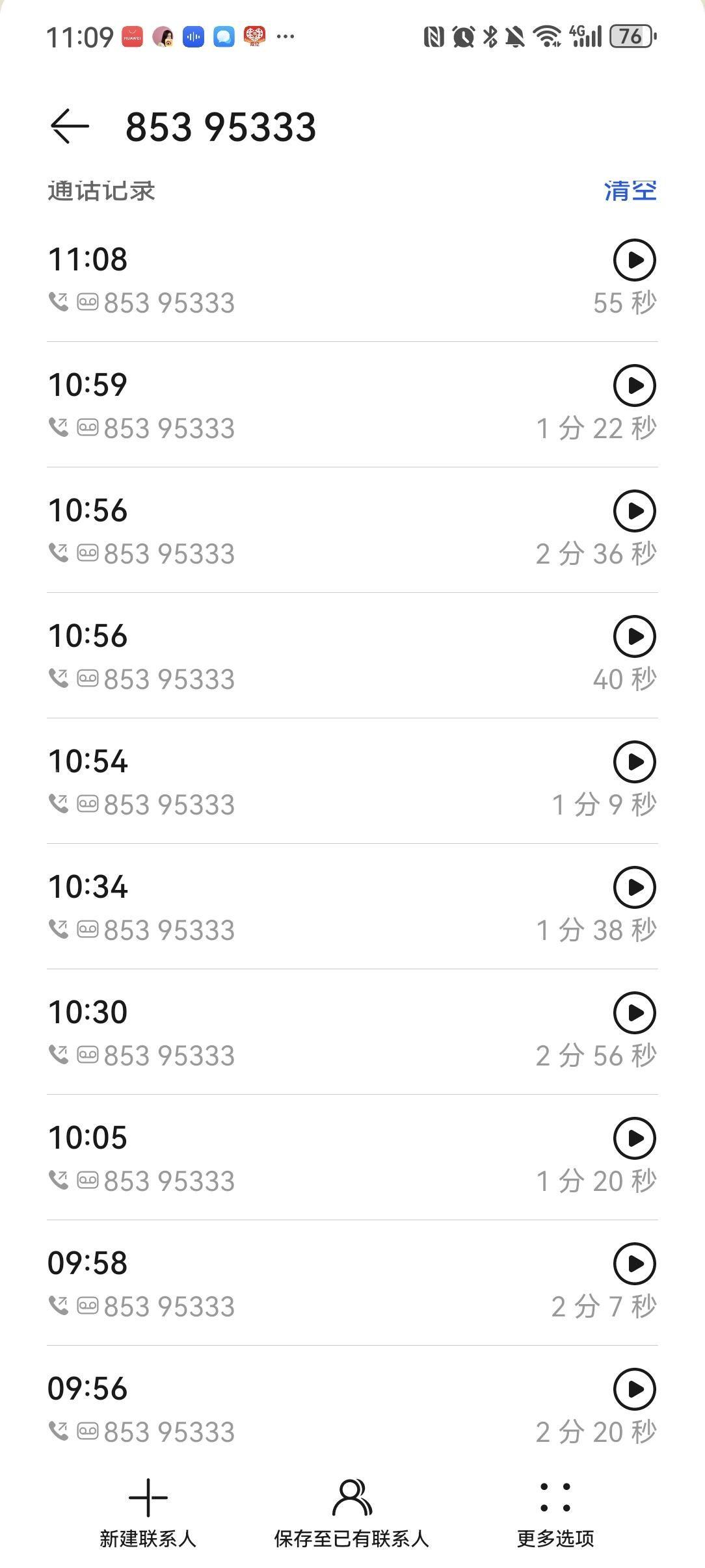The image size is (705, 1568).
Task: Play the recording of the 11:08 call
Action: 634,260
